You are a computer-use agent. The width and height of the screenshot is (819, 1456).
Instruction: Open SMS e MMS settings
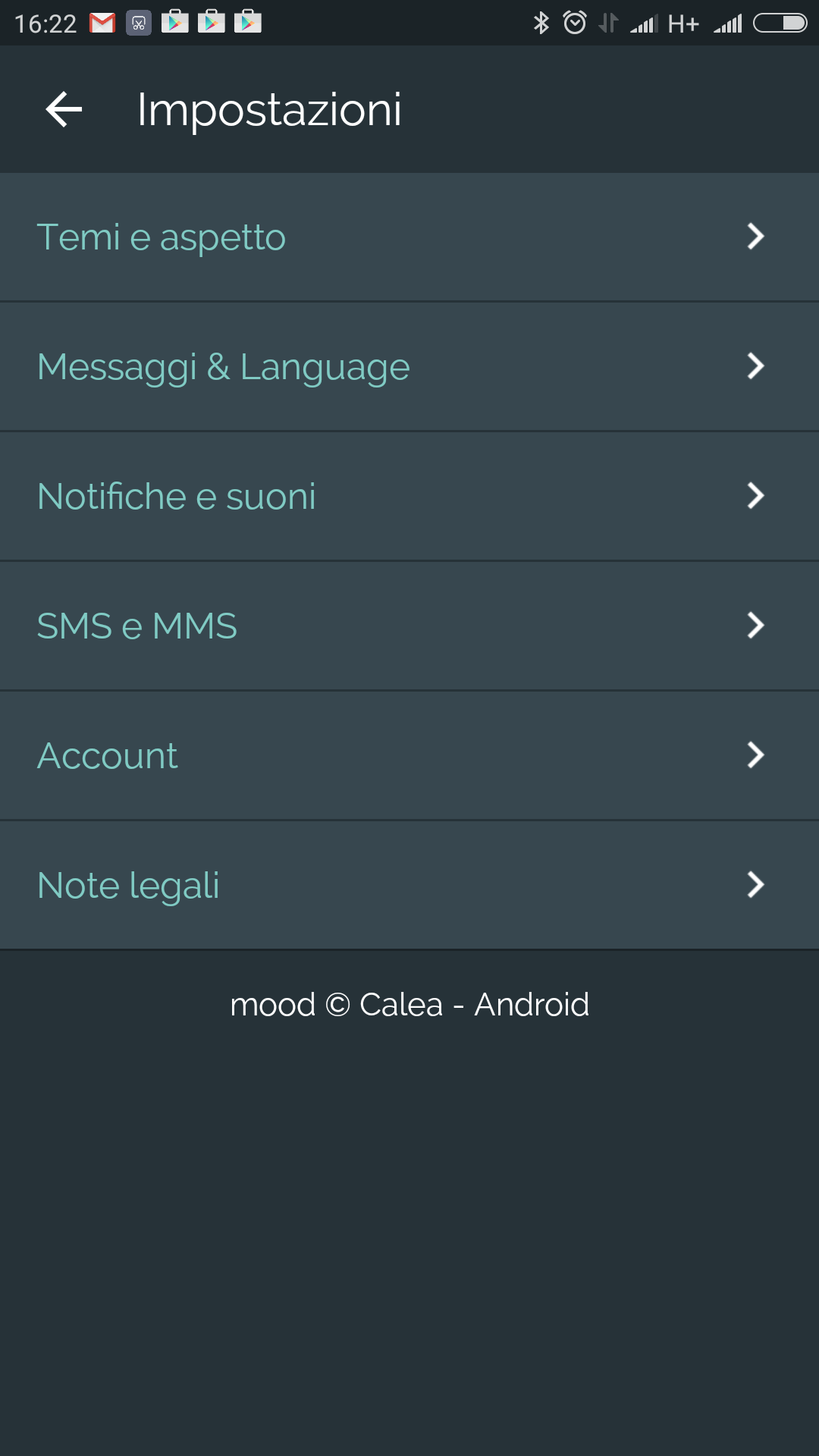pyautogui.click(x=409, y=626)
